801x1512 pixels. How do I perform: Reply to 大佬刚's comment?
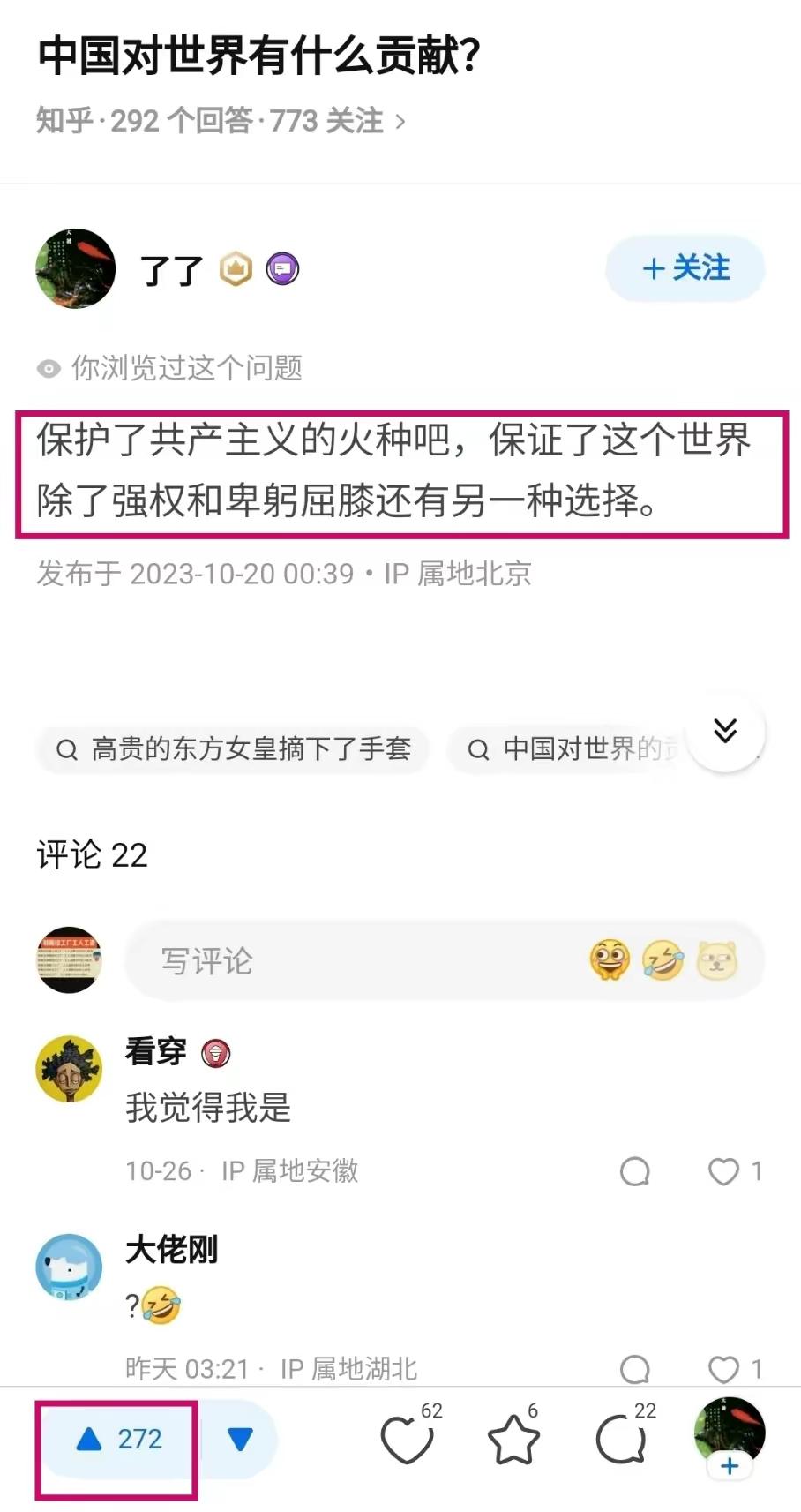(635, 1369)
